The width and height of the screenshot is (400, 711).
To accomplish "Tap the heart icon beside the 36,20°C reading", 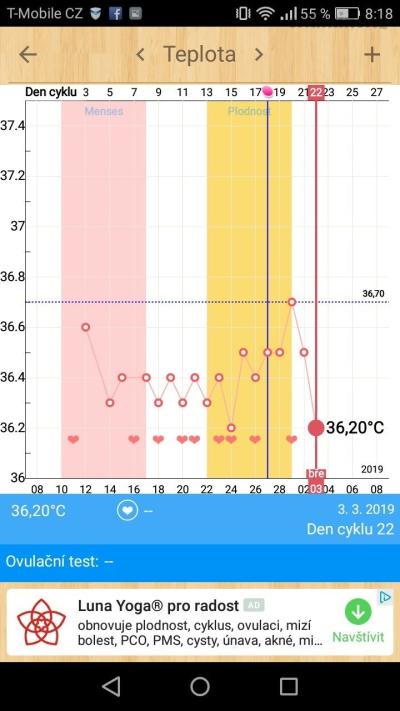I will pyautogui.click(x=127, y=511).
